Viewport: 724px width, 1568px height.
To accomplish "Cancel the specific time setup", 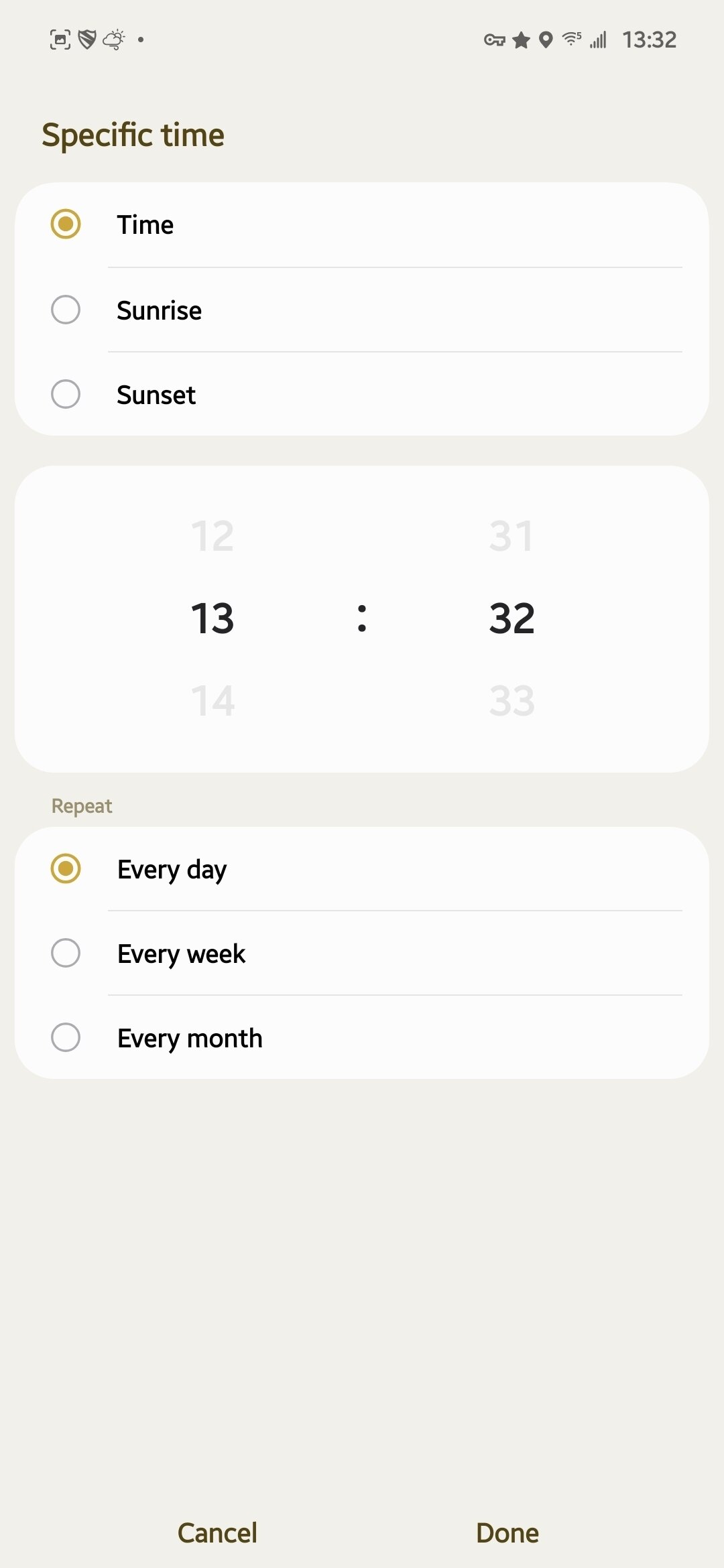I will [217, 1532].
